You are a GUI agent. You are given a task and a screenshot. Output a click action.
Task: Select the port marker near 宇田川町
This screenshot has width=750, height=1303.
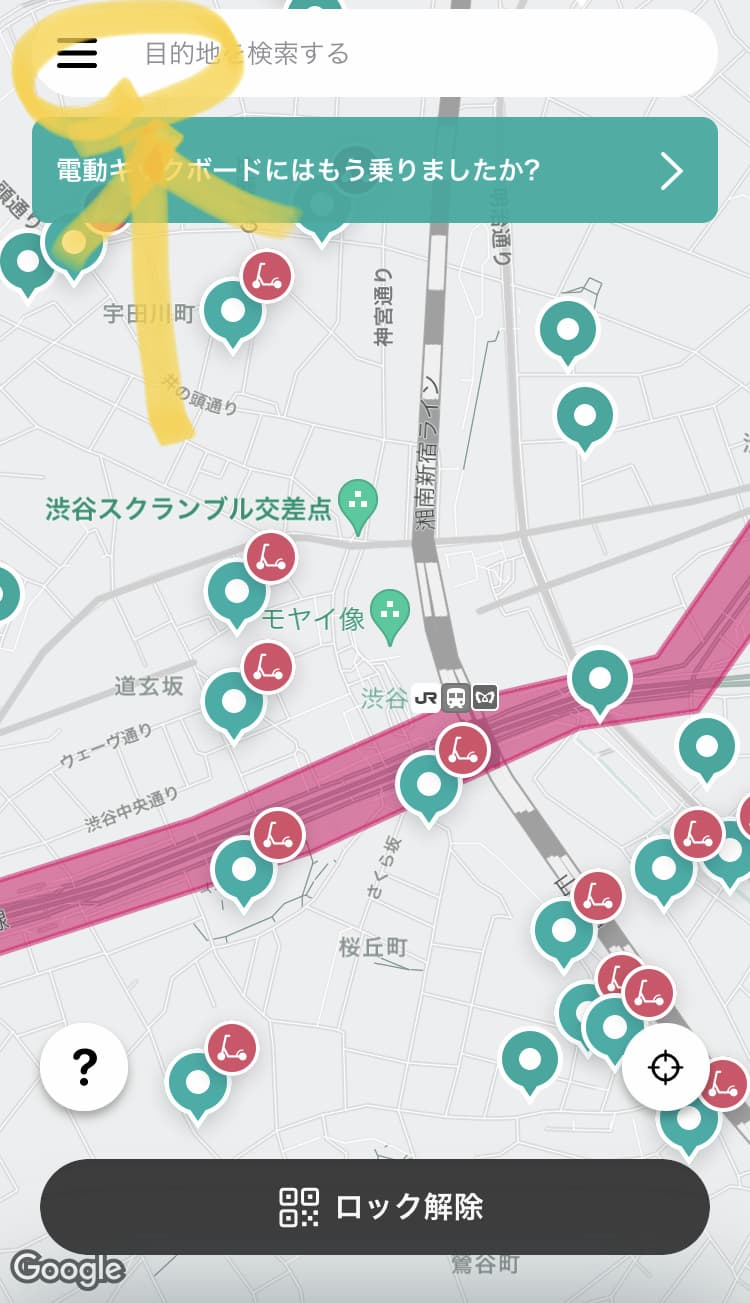232,311
